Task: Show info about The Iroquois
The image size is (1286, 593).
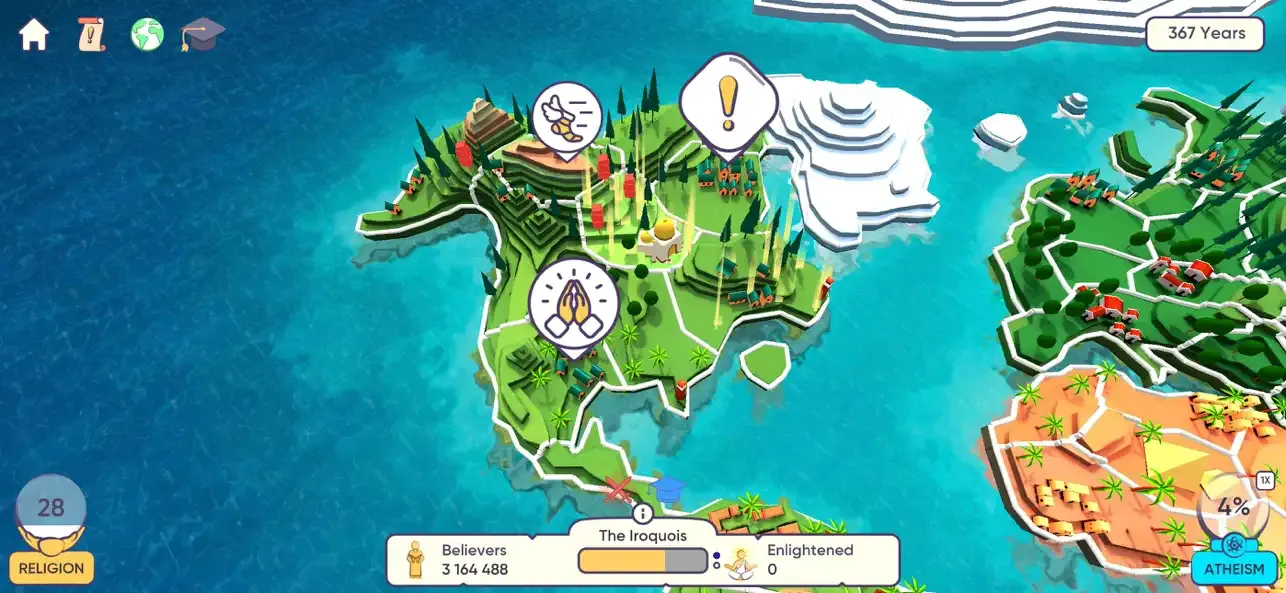Action: (x=642, y=513)
